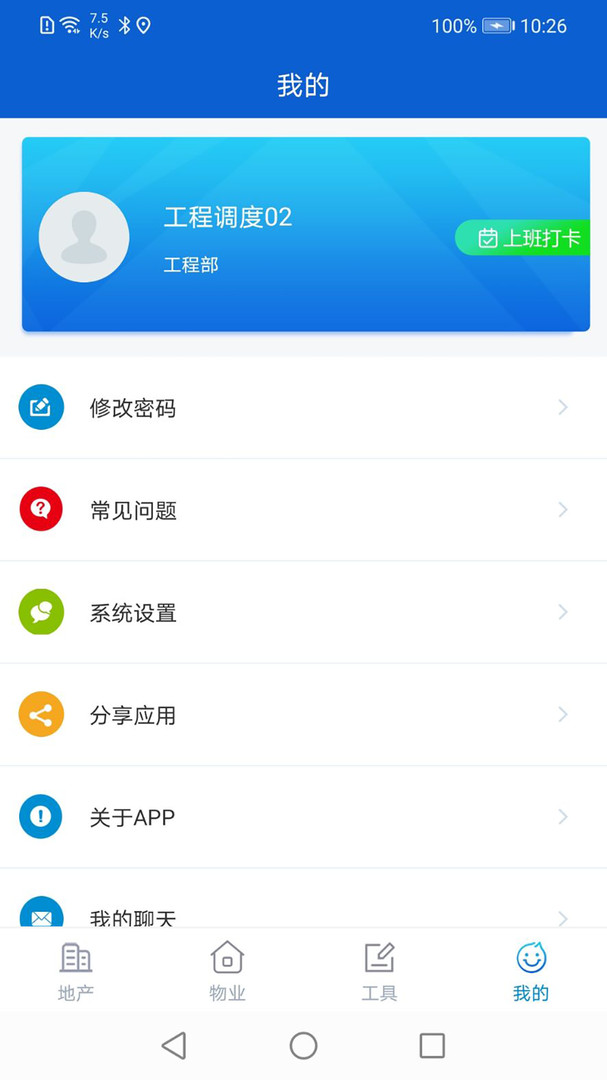Go back using the system back button
The image size is (607, 1080).
point(174,1046)
